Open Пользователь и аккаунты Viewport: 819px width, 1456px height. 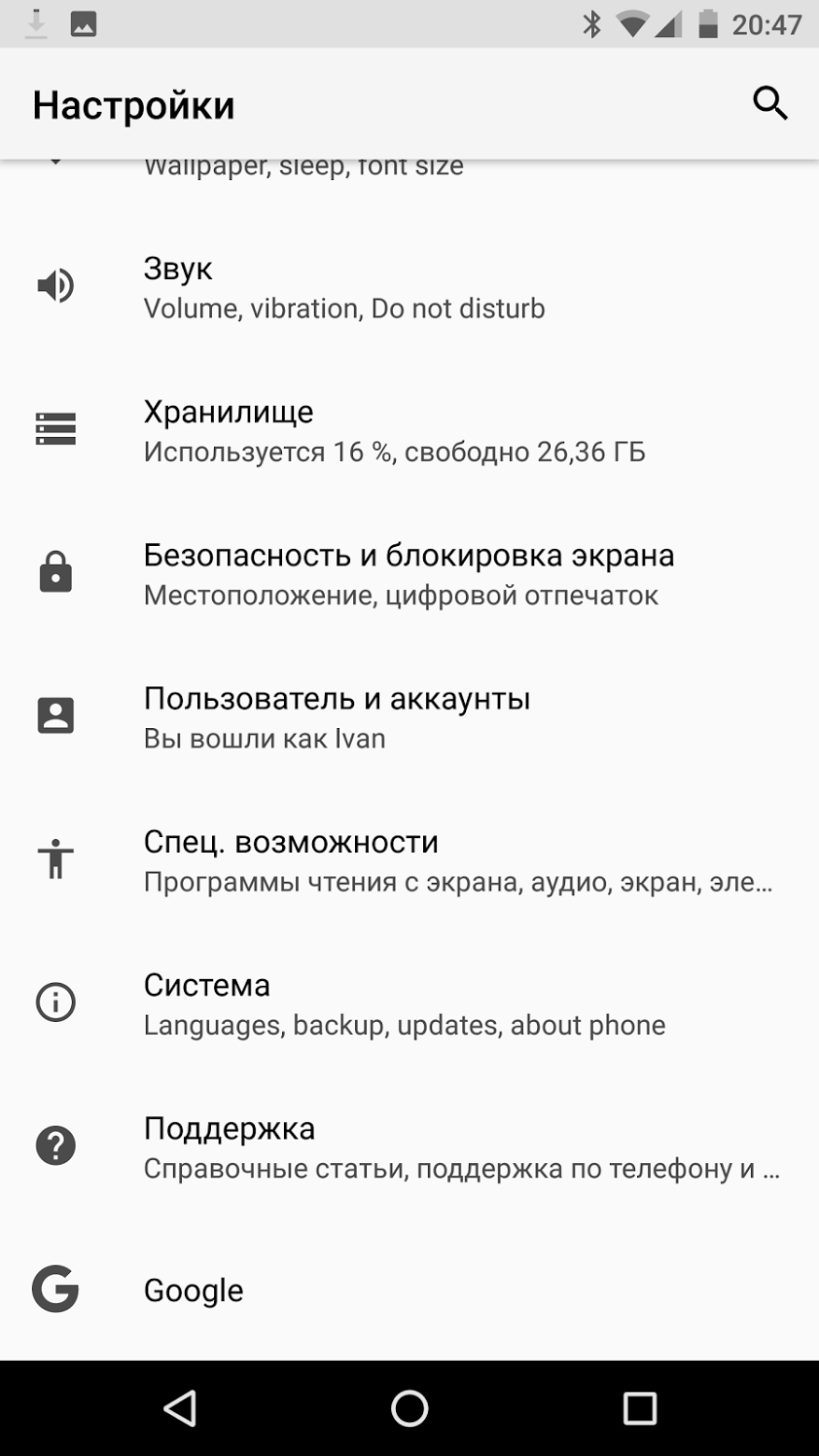[x=409, y=716]
